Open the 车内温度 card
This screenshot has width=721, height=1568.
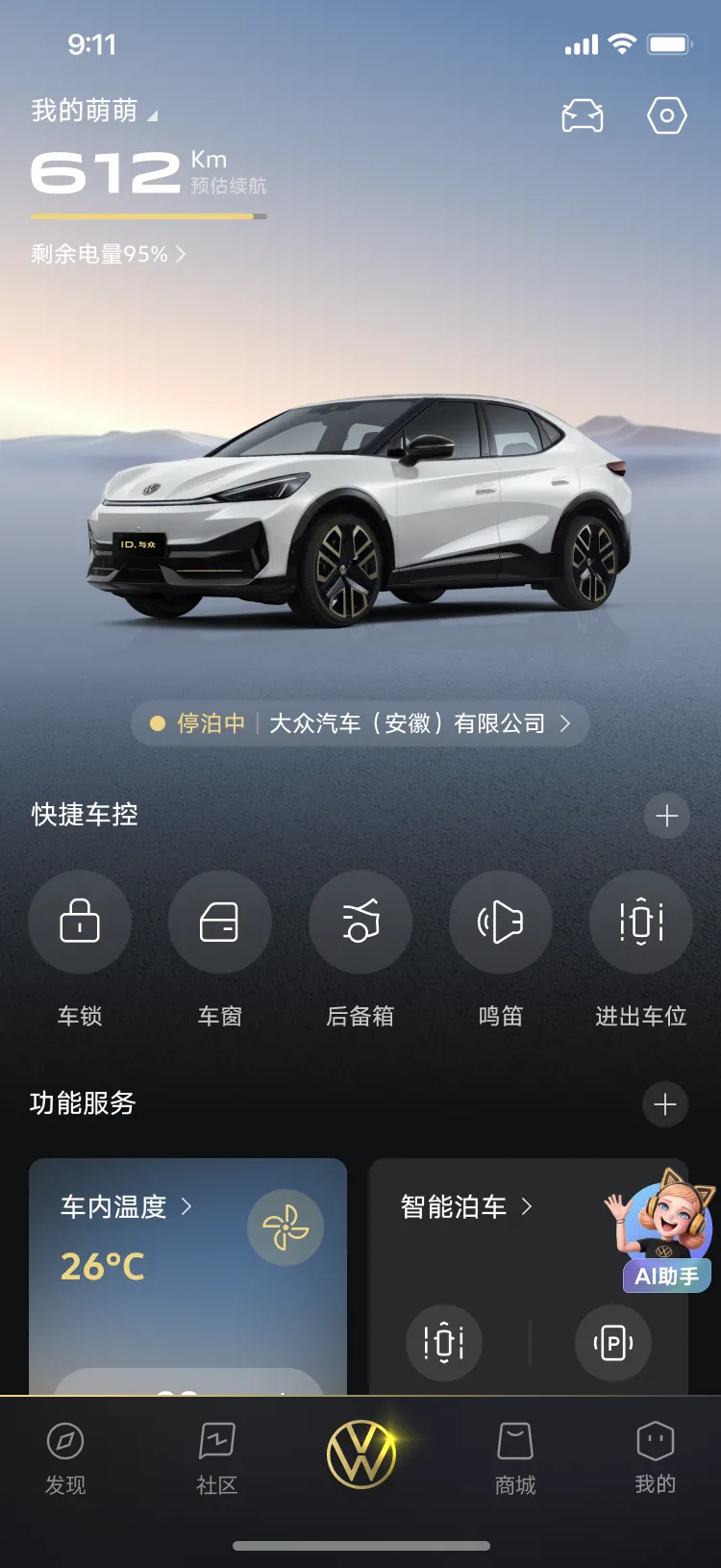click(125, 1206)
